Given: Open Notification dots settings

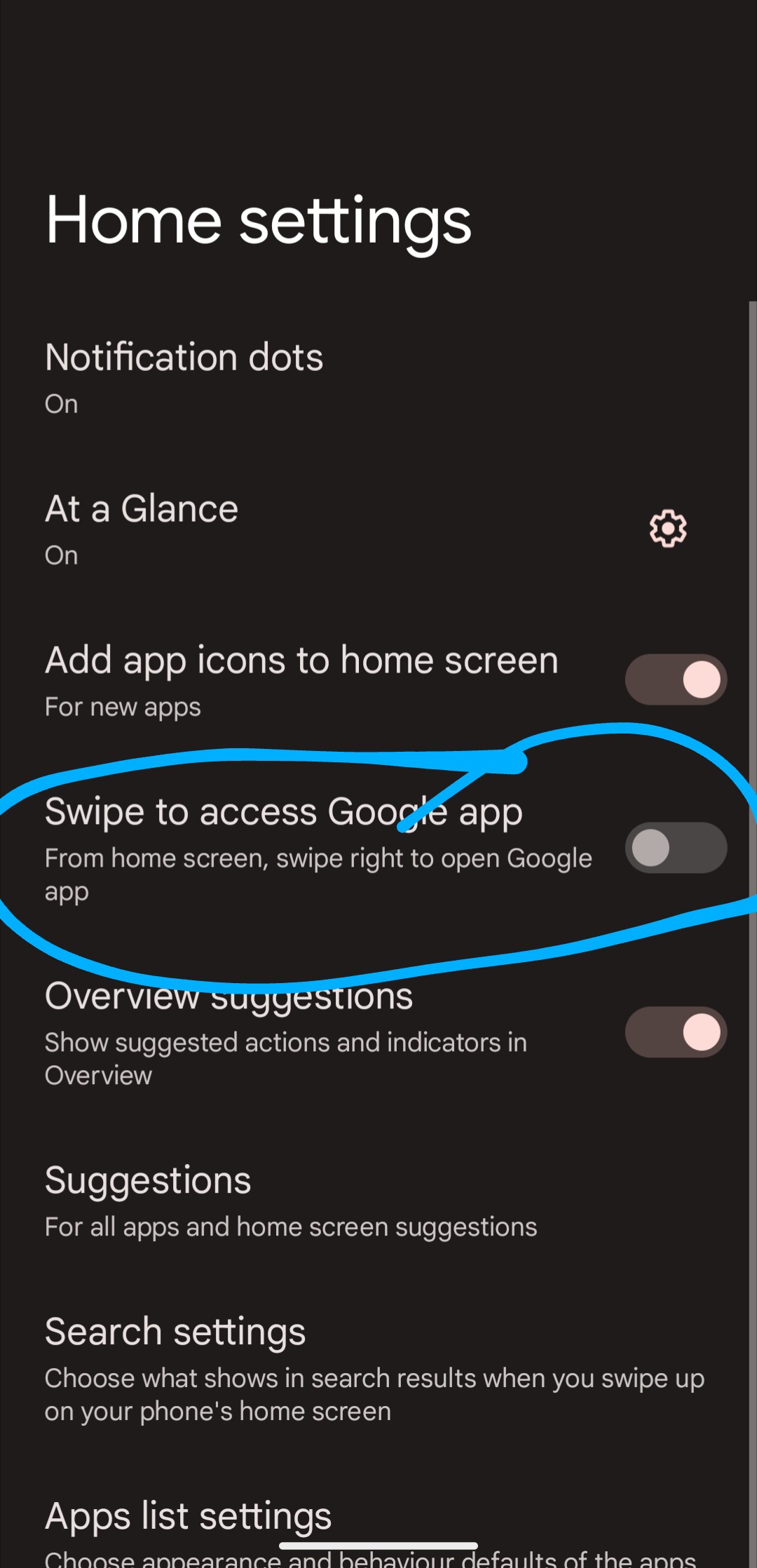Looking at the screenshot, I should click(x=184, y=377).
